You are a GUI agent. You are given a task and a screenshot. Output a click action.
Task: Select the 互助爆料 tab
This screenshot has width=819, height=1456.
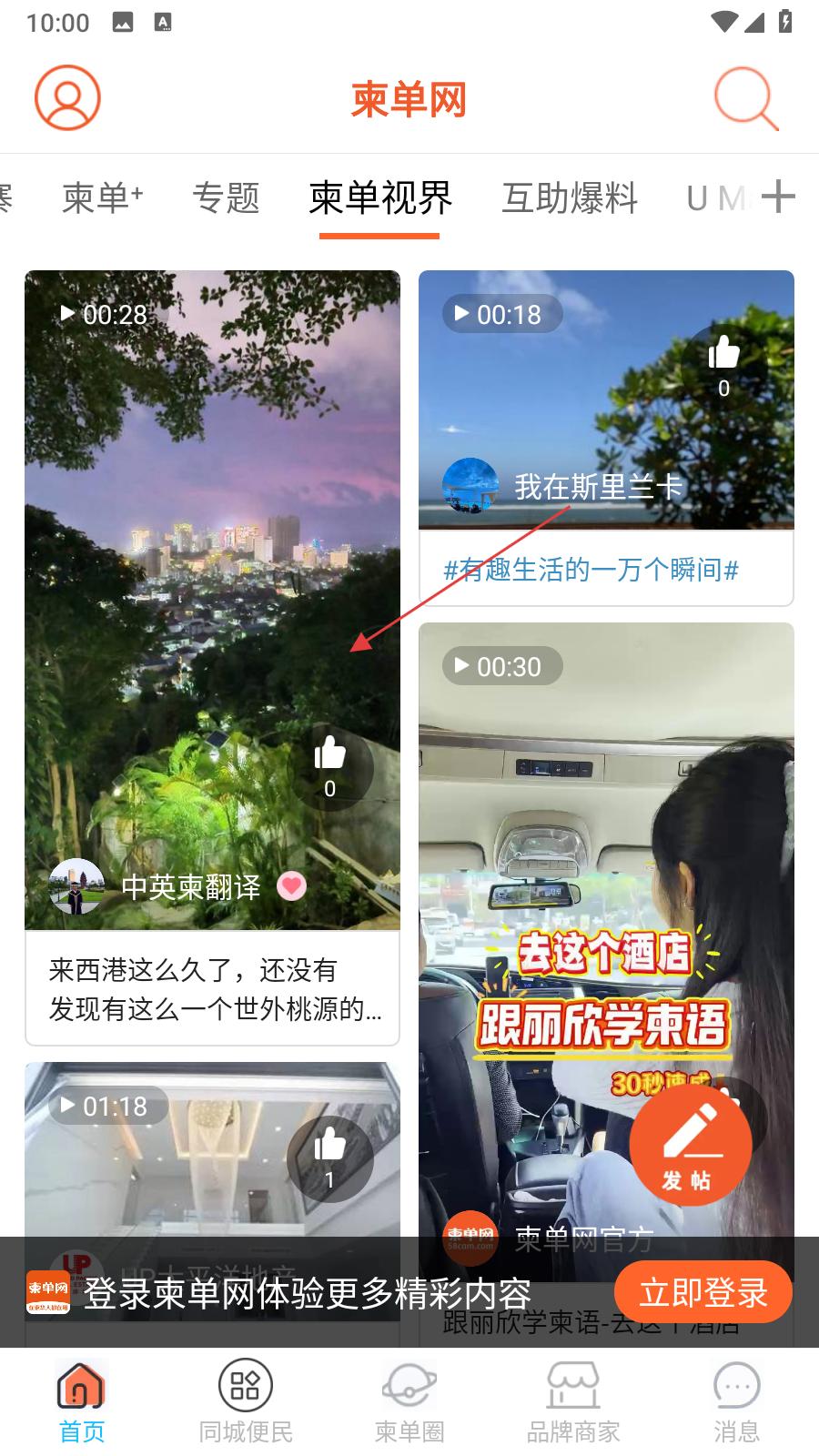click(570, 197)
